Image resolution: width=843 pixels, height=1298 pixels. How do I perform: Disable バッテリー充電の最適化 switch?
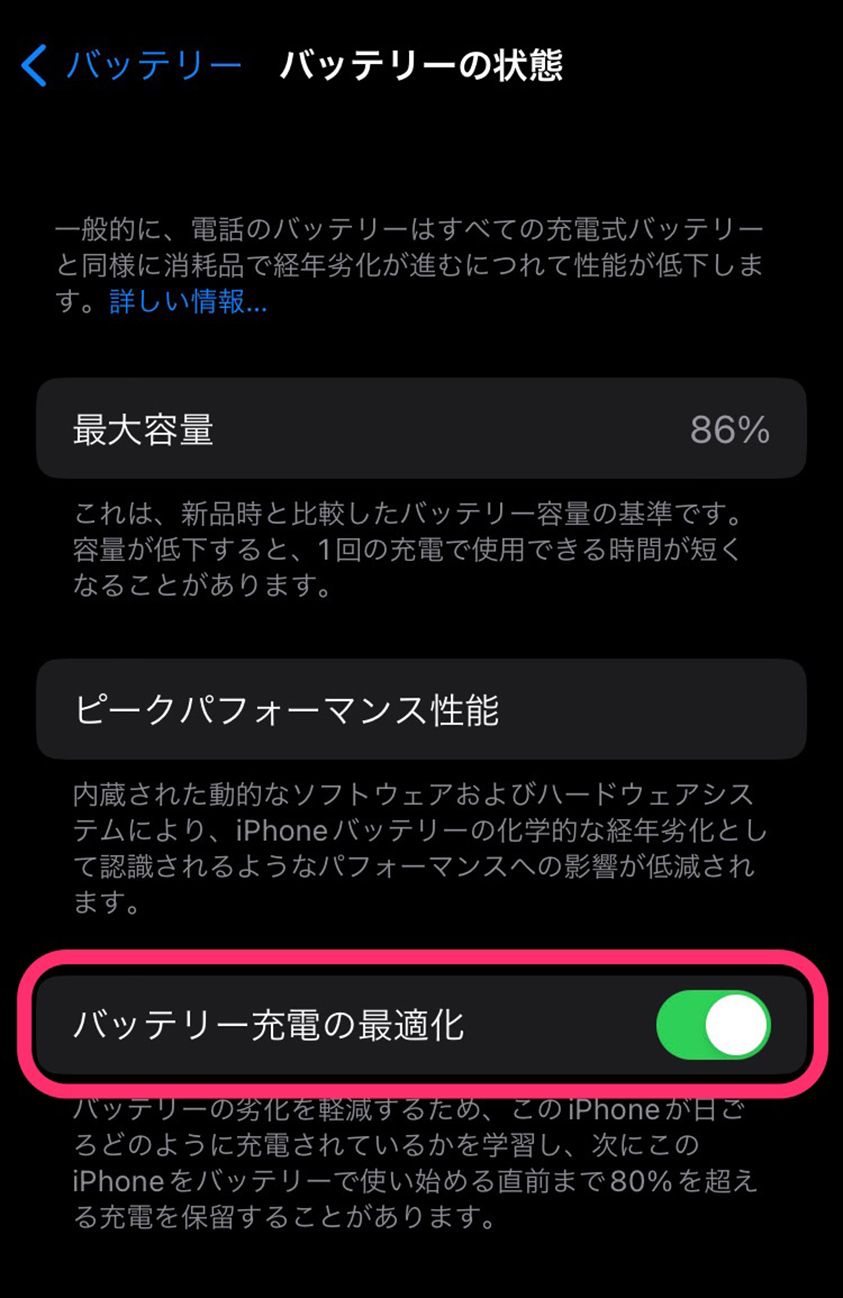713,1025
